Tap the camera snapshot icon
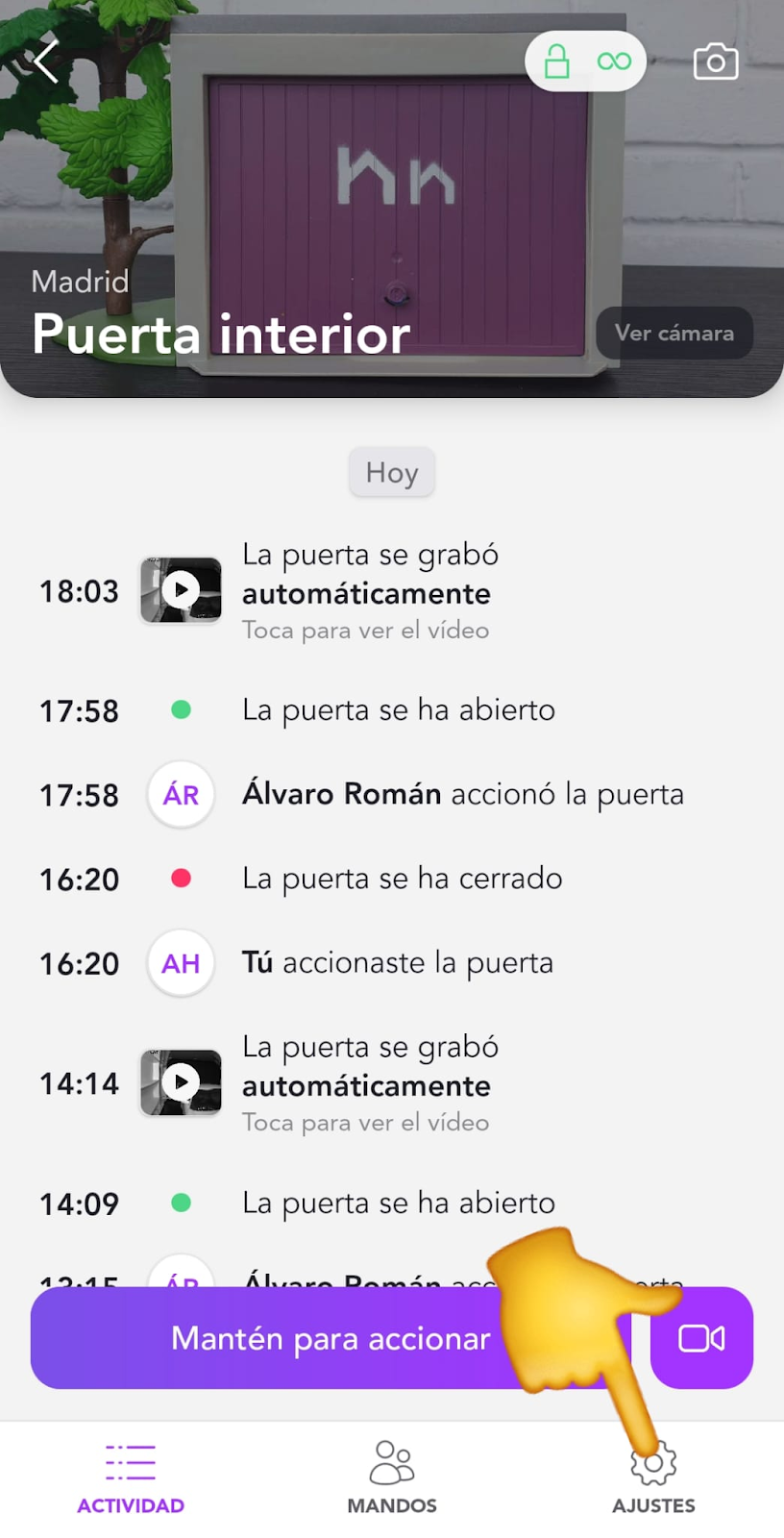The width and height of the screenshot is (784, 1538). (716, 62)
